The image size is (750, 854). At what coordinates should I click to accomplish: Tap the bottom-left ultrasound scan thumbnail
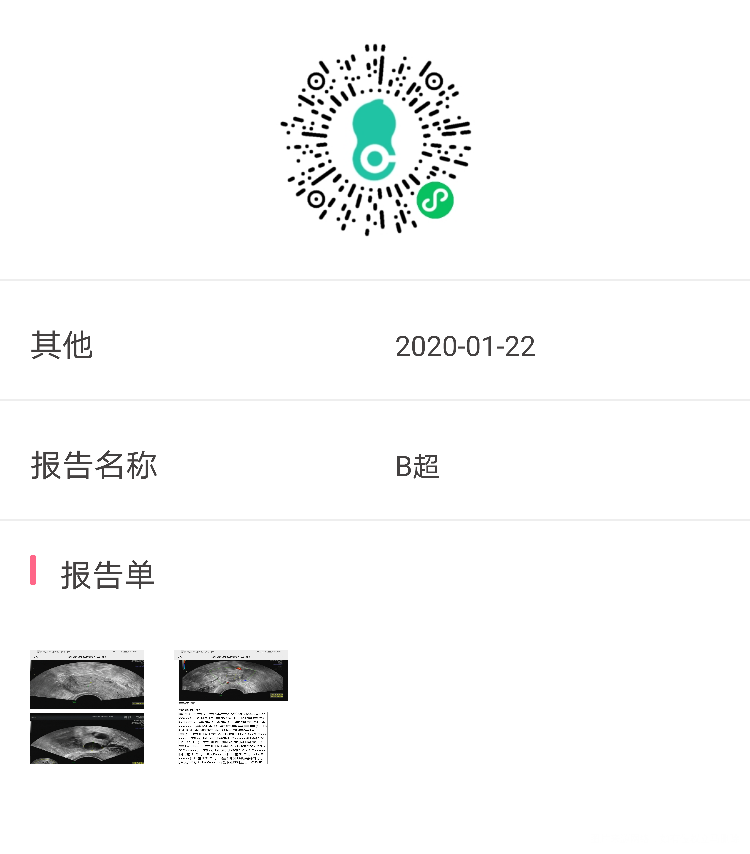pos(86,738)
